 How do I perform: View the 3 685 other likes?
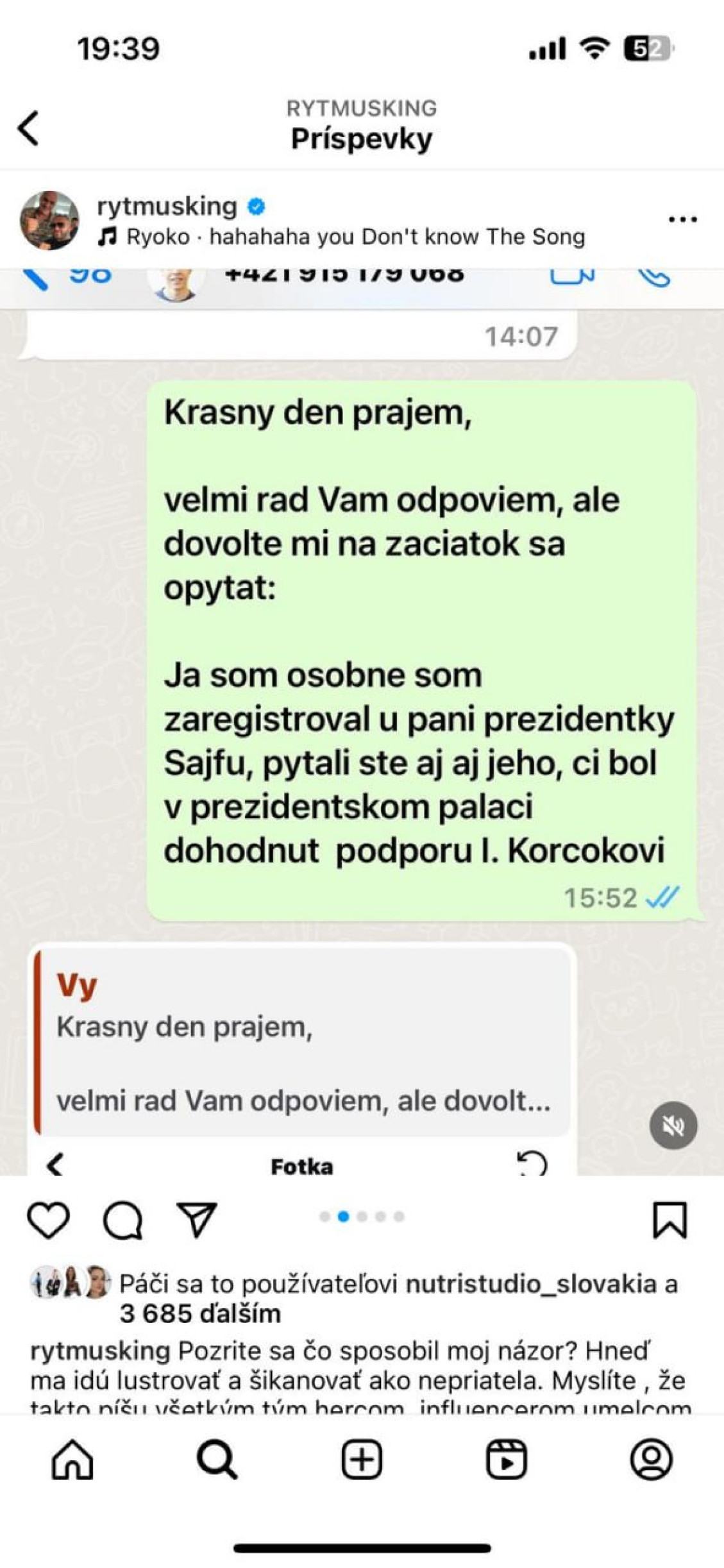coord(200,1314)
